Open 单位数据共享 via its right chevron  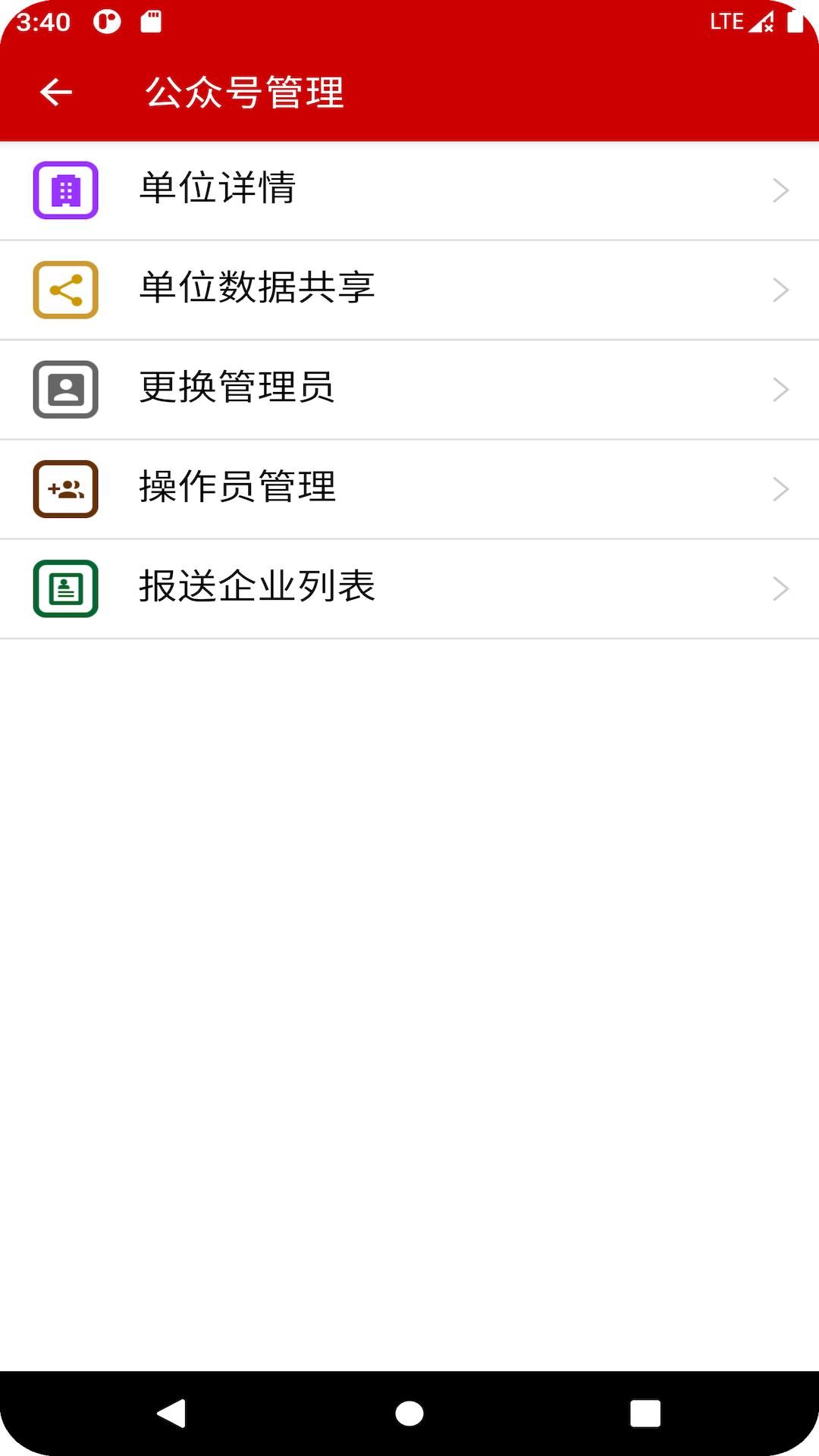tap(780, 290)
